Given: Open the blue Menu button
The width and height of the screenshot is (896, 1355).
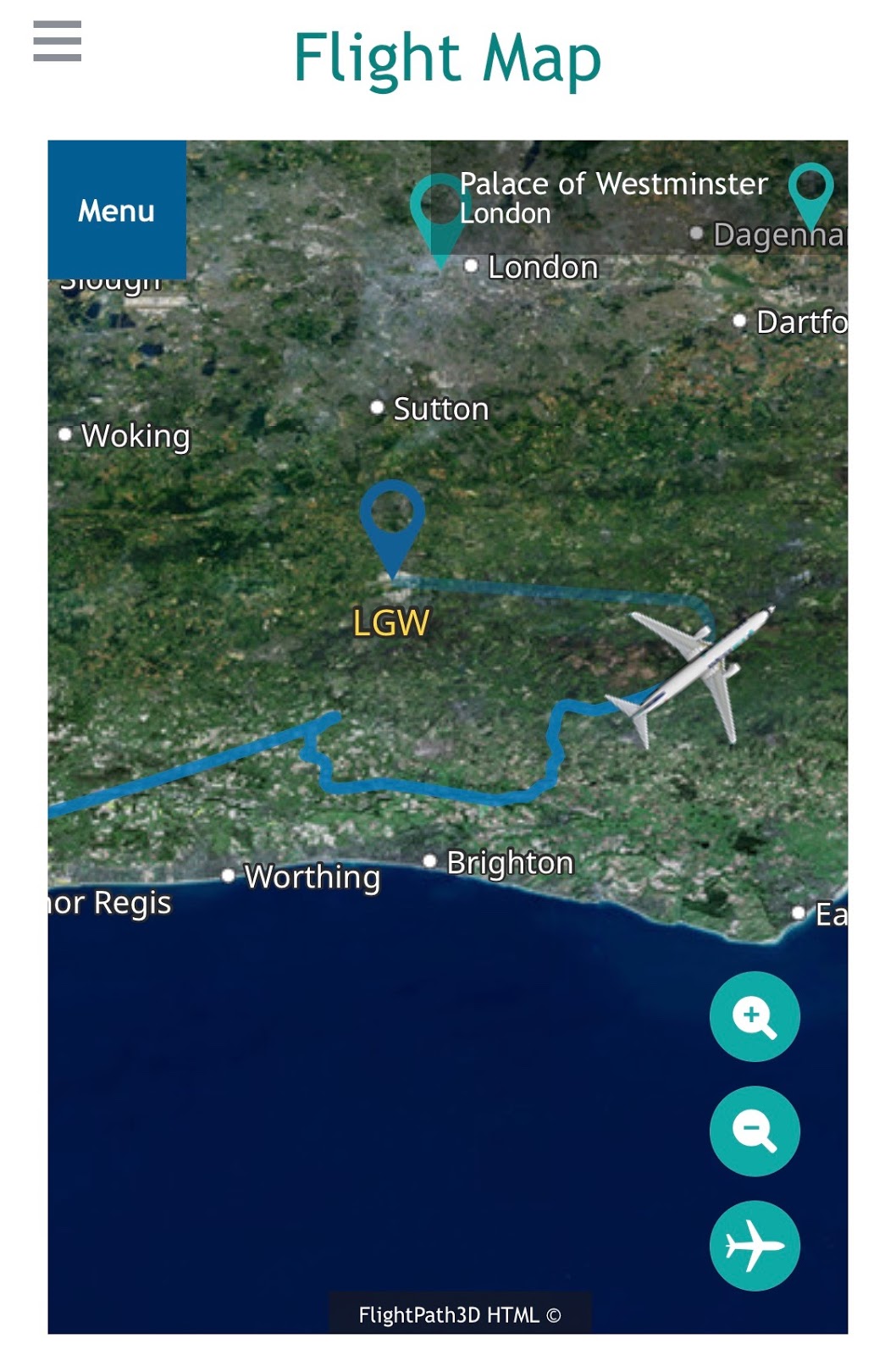Looking at the screenshot, I should (x=117, y=210).
